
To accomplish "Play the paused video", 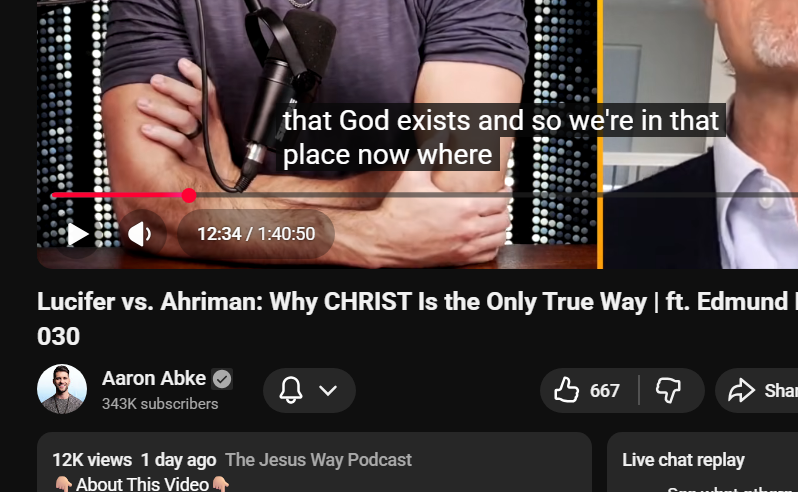I will pos(78,234).
